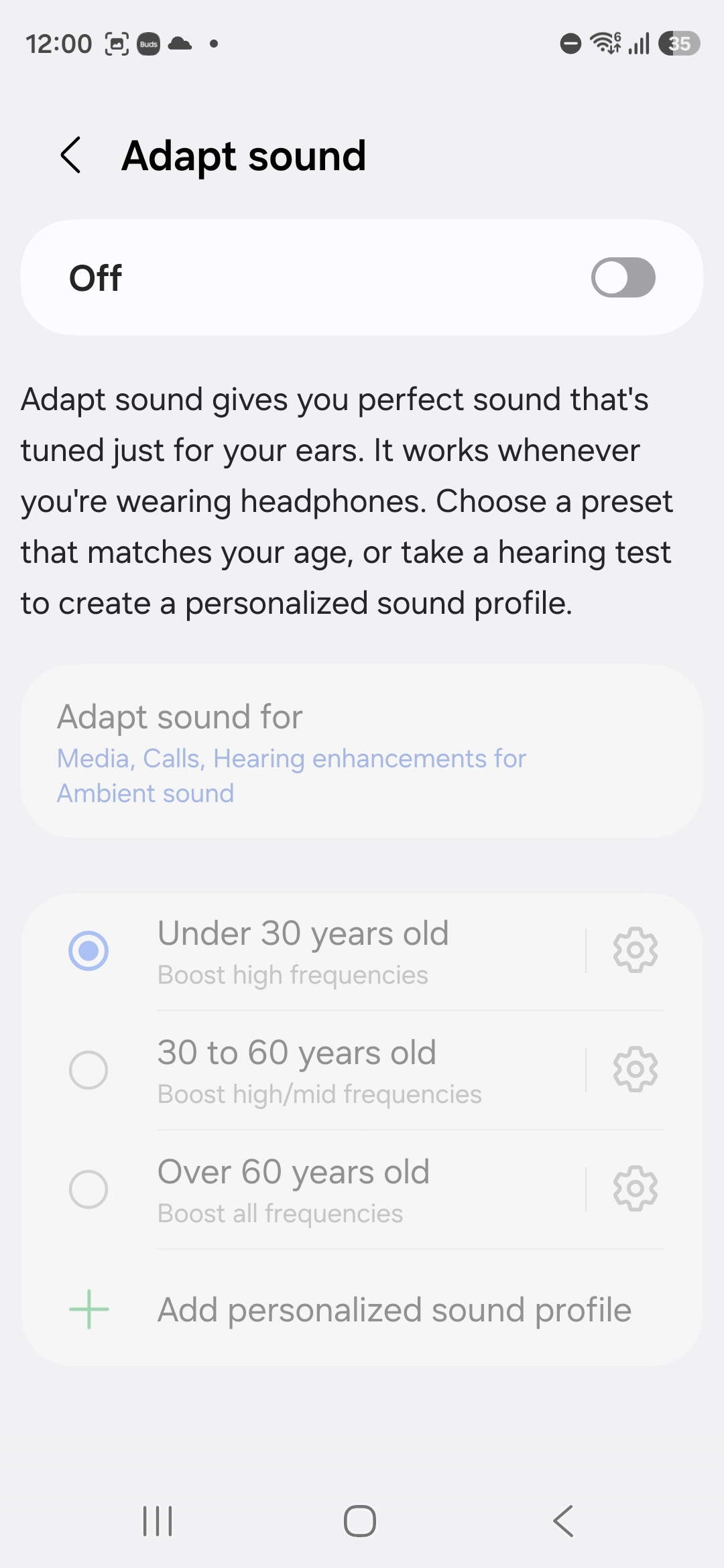724x1568 pixels.
Task: Choose the 30 to 60 years old preset
Action: point(88,1070)
